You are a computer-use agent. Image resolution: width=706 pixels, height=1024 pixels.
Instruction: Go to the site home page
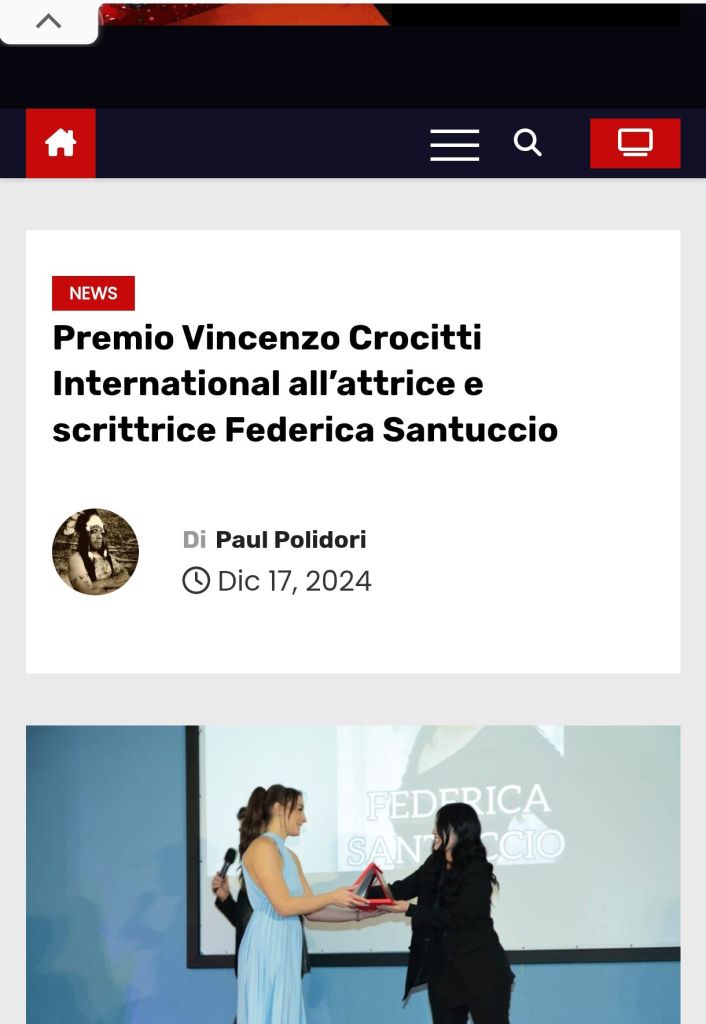pyautogui.click(x=61, y=143)
